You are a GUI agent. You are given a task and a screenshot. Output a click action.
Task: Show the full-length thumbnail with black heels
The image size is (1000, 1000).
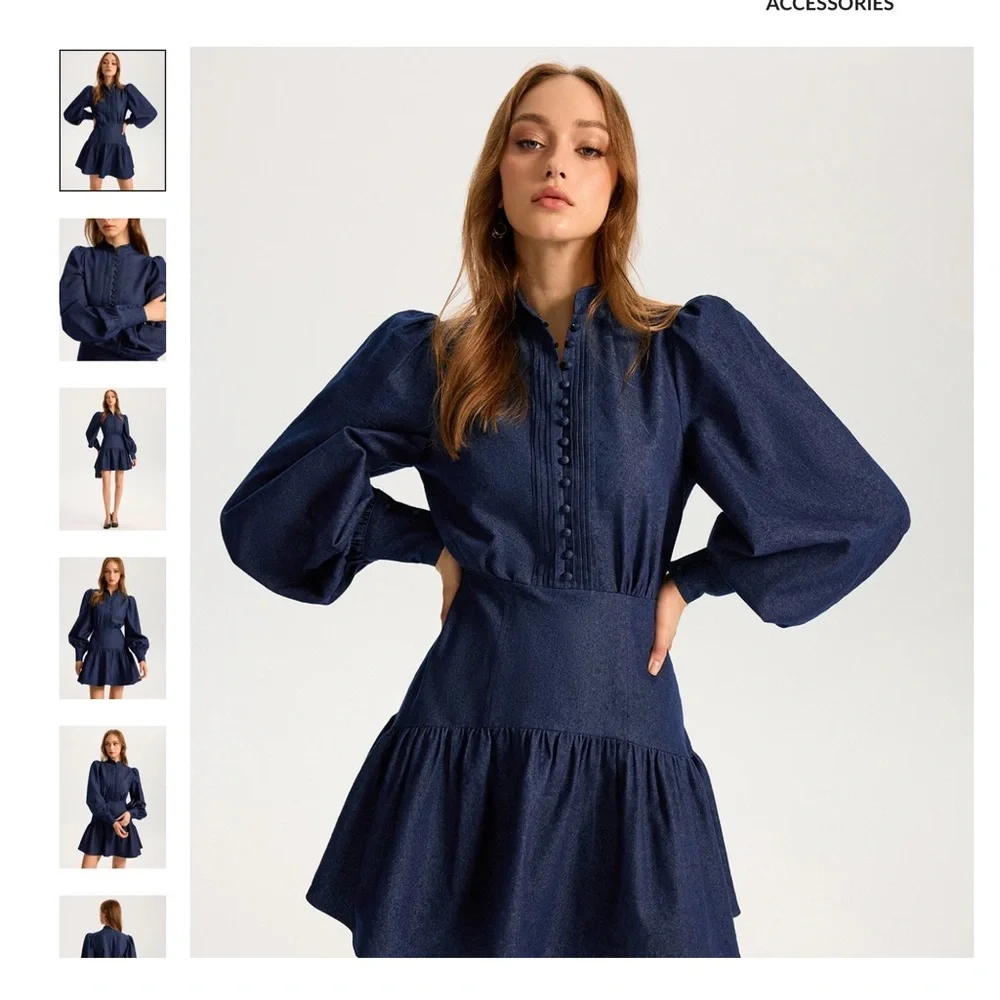113,459
